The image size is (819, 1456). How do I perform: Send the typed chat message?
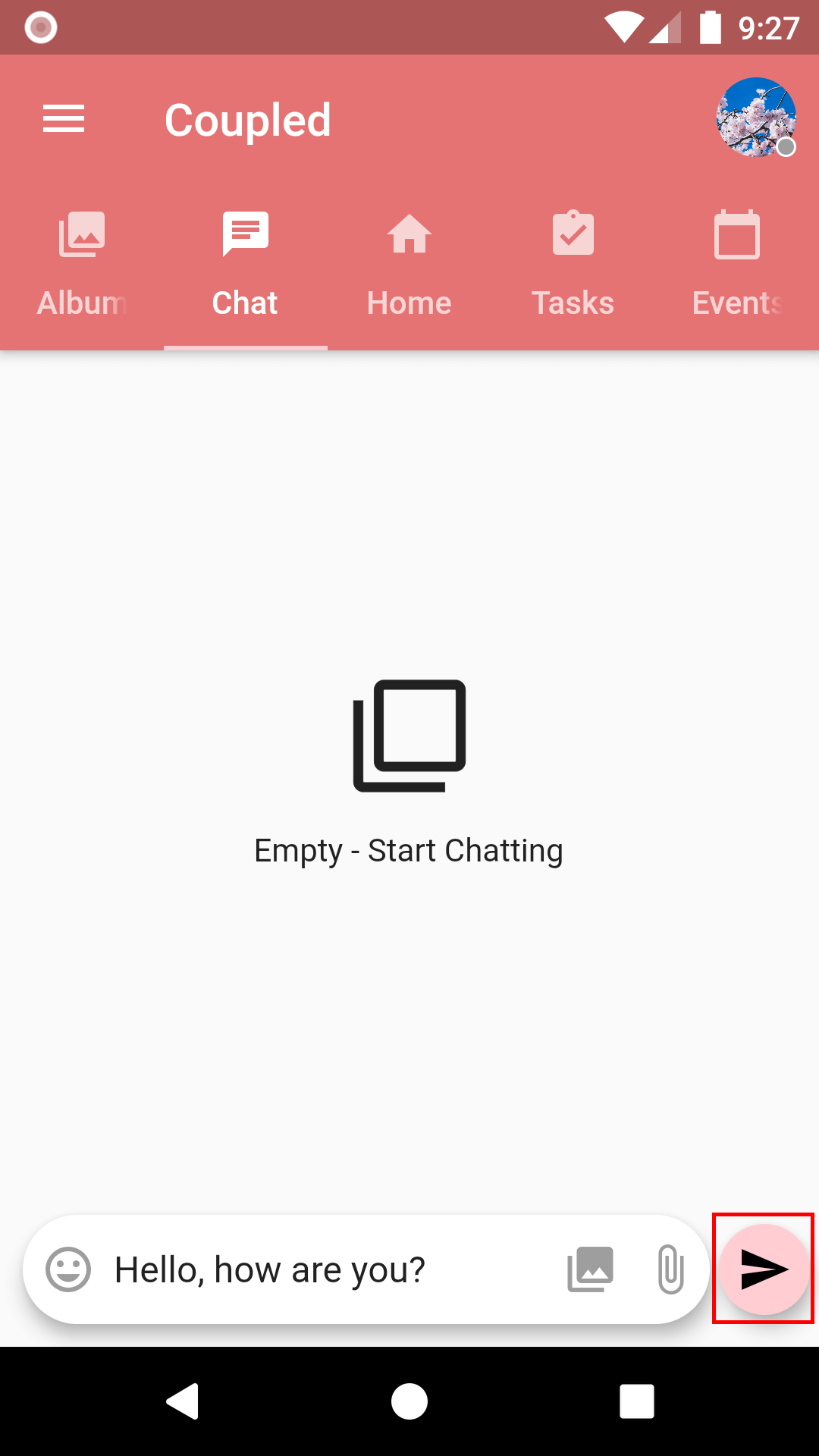click(764, 1269)
